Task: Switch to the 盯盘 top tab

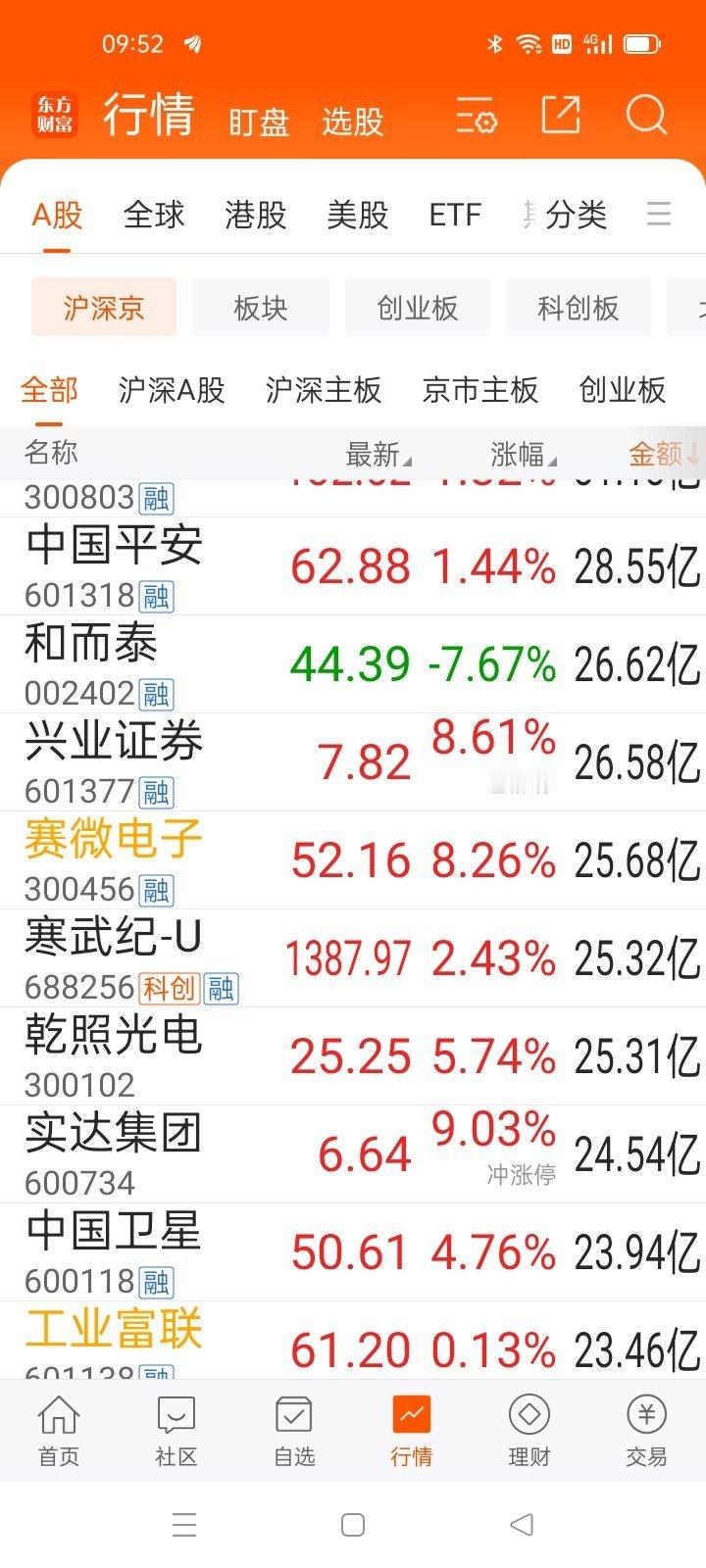Action: [x=259, y=122]
